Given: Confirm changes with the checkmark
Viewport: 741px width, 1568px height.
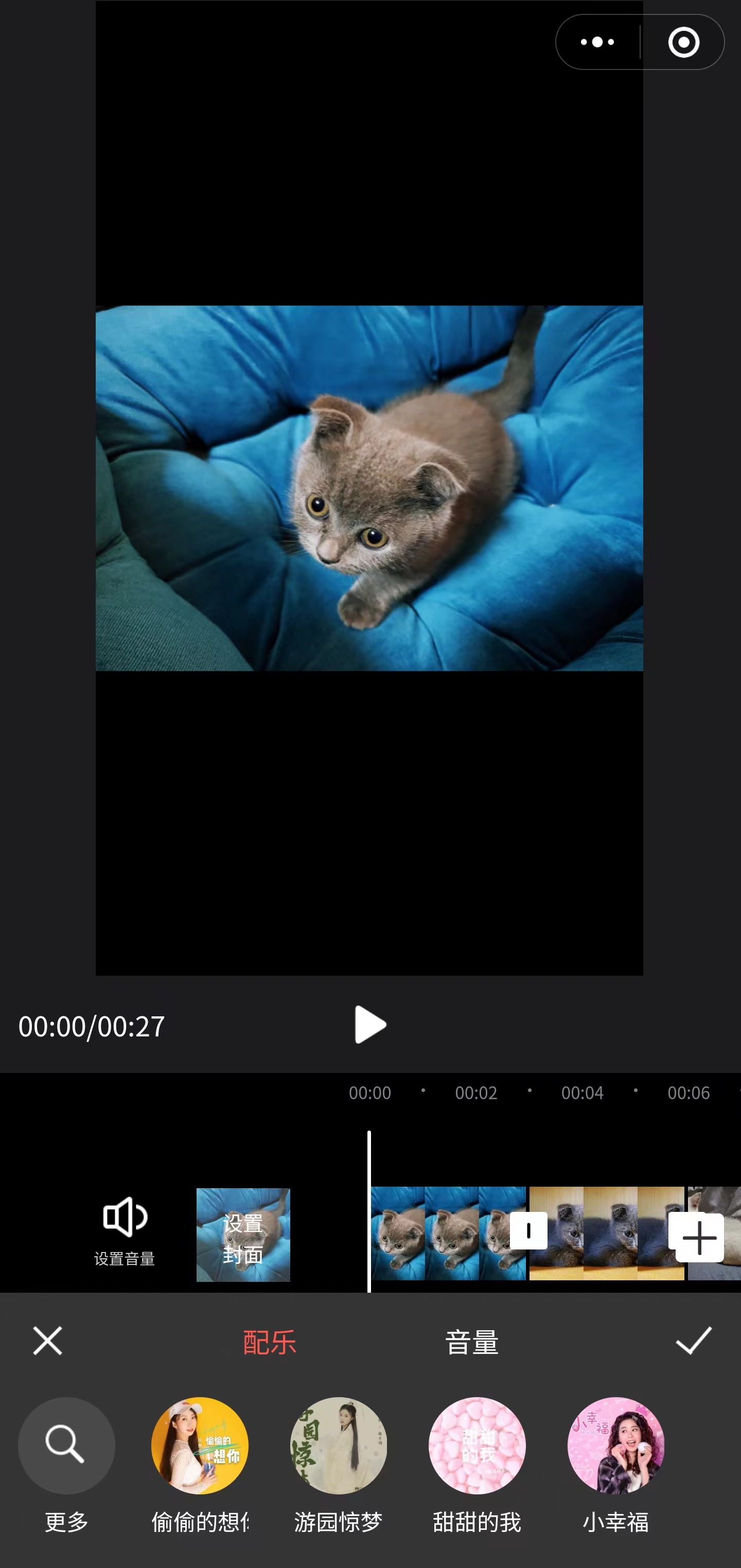Looking at the screenshot, I should pyautogui.click(x=694, y=1341).
